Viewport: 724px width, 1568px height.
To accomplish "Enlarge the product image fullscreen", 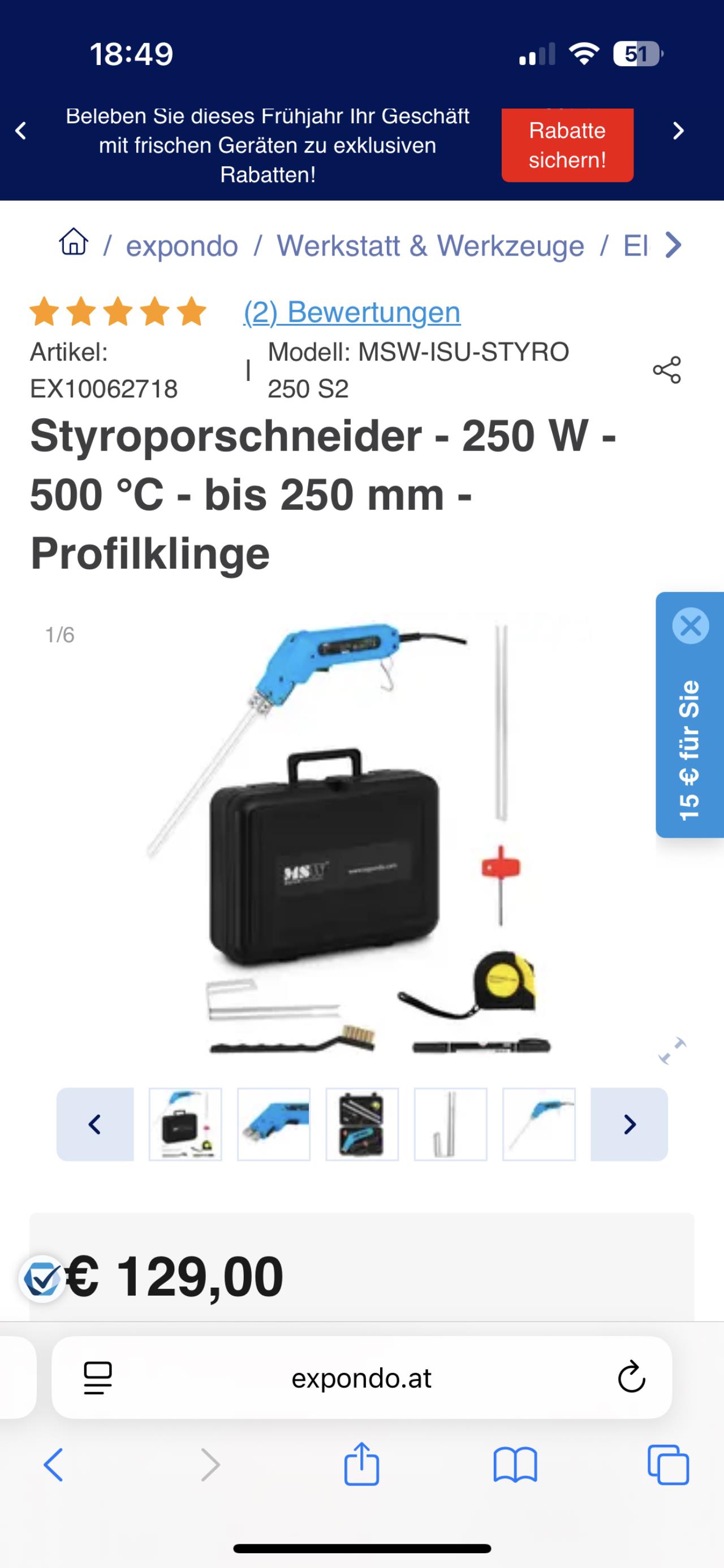I will click(x=672, y=1051).
